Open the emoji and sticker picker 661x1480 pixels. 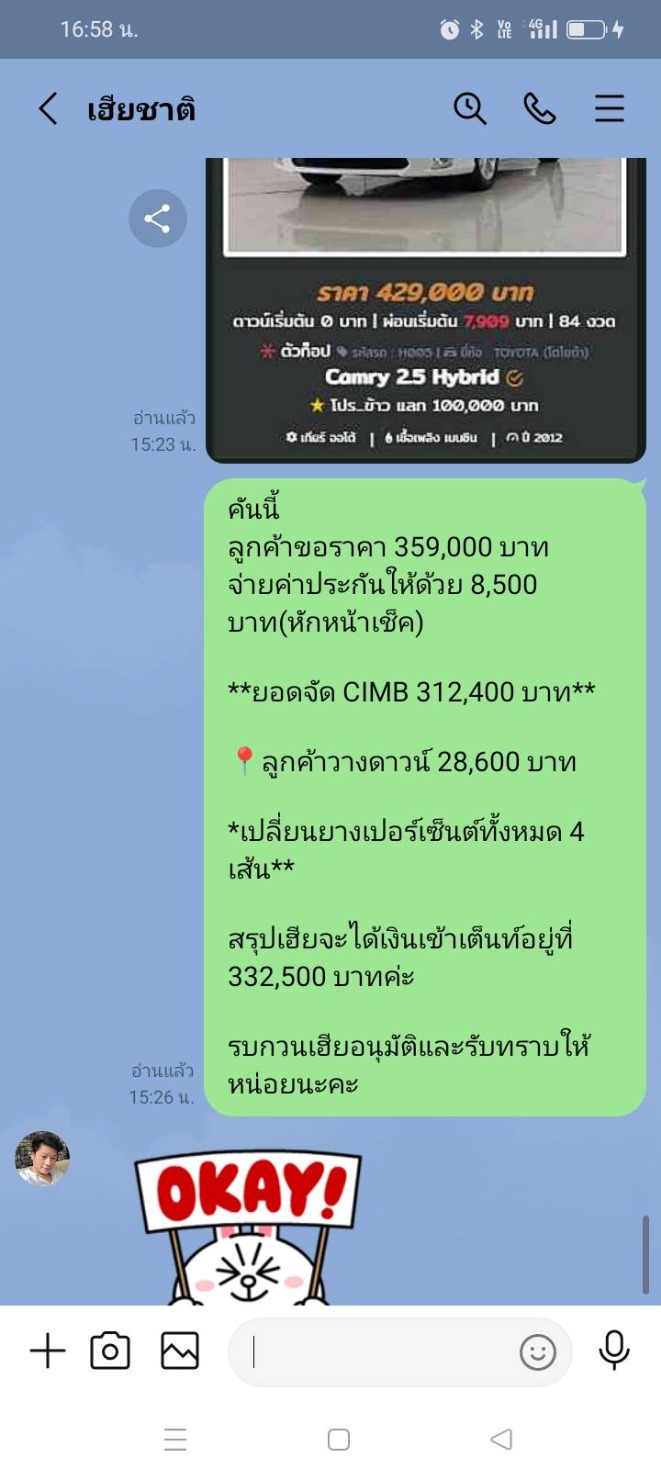click(537, 1352)
